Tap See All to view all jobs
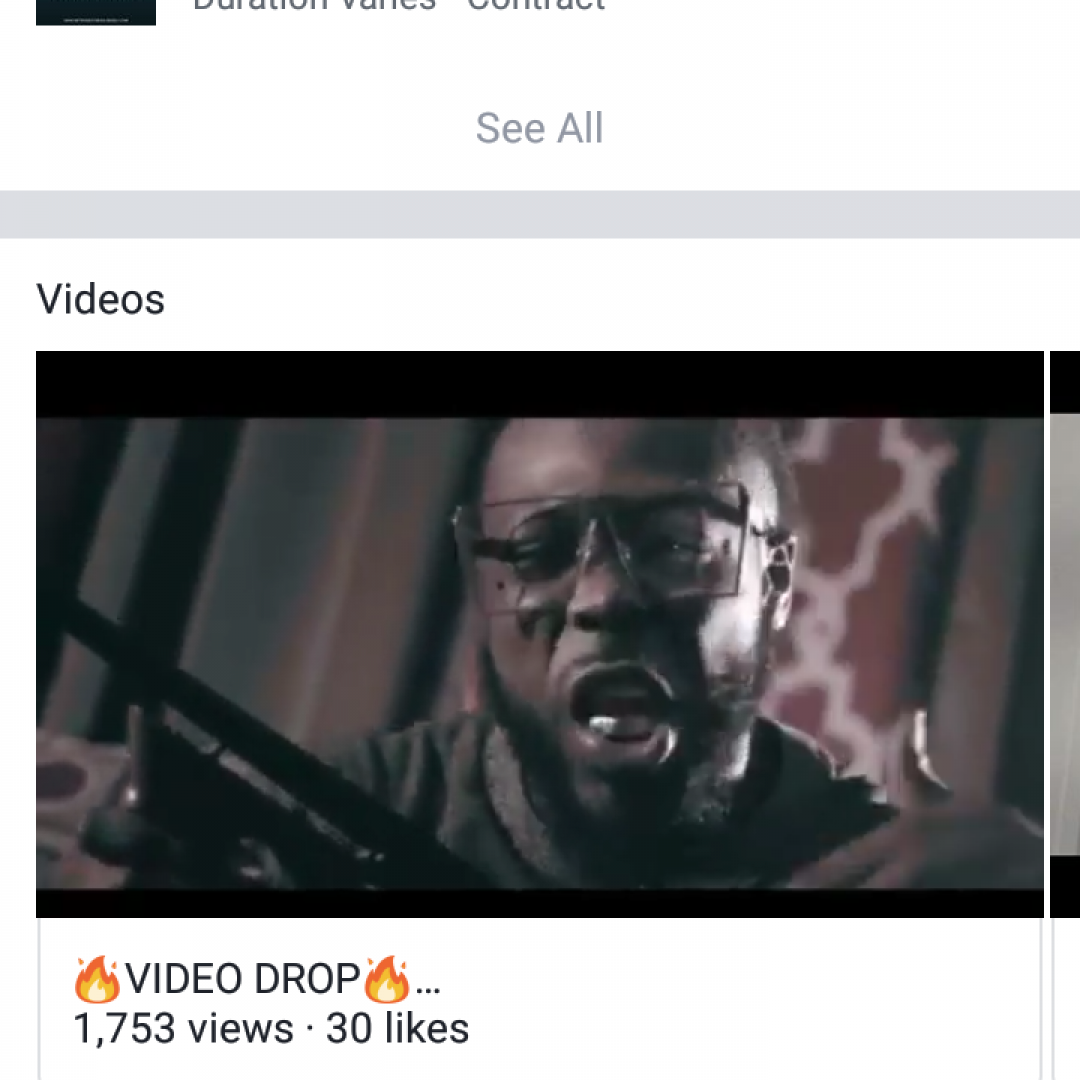1080x1080 pixels. [539, 128]
